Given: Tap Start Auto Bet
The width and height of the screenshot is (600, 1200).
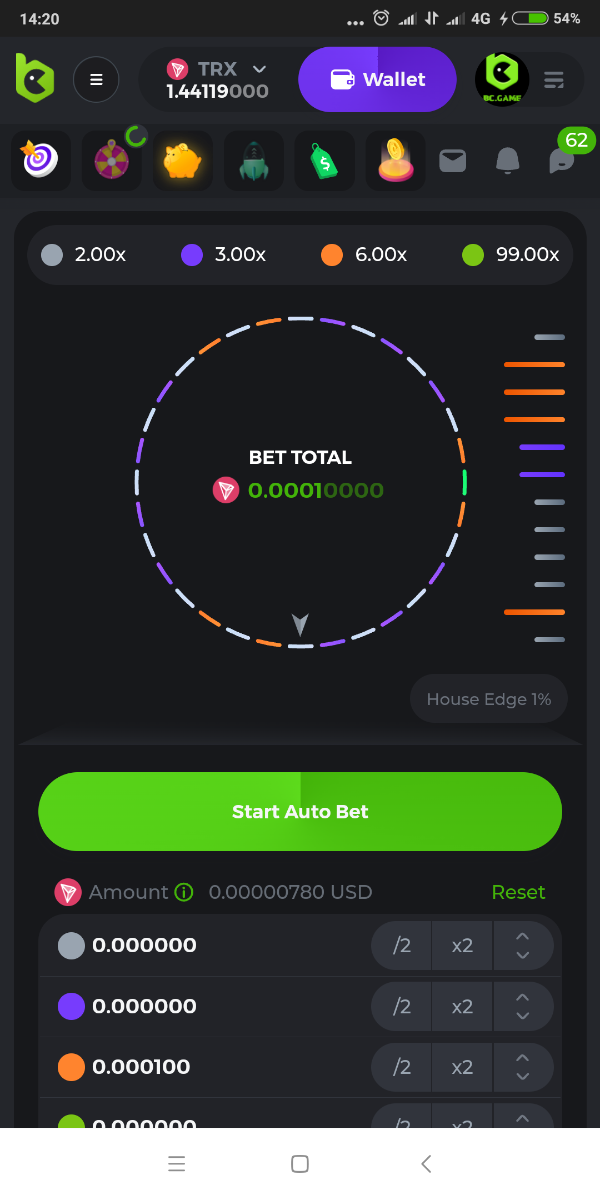Looking at the screenshot, I should coord(300,812).
